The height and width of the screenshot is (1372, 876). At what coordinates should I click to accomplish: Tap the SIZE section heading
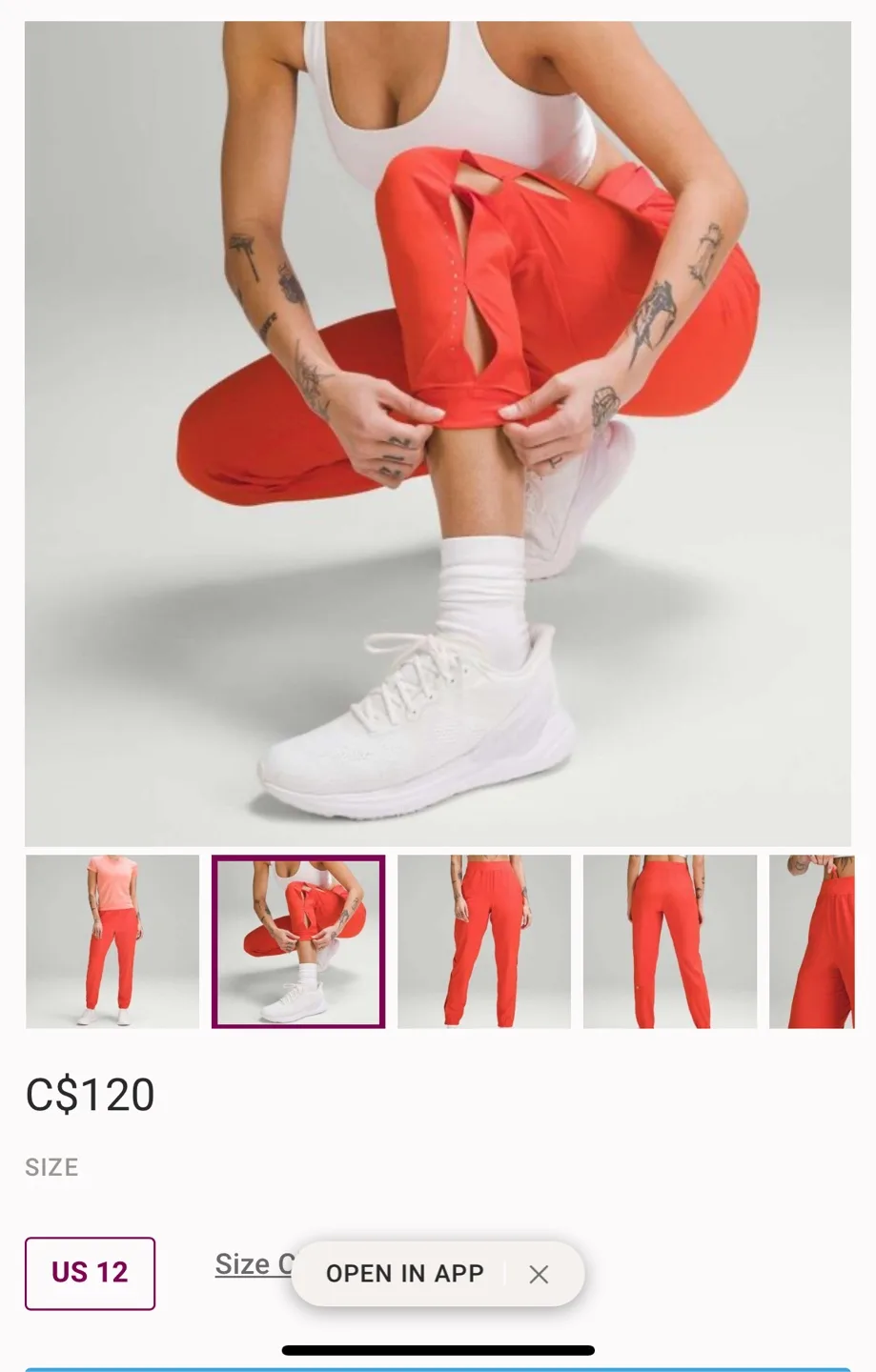click(x=51, y=1167)
